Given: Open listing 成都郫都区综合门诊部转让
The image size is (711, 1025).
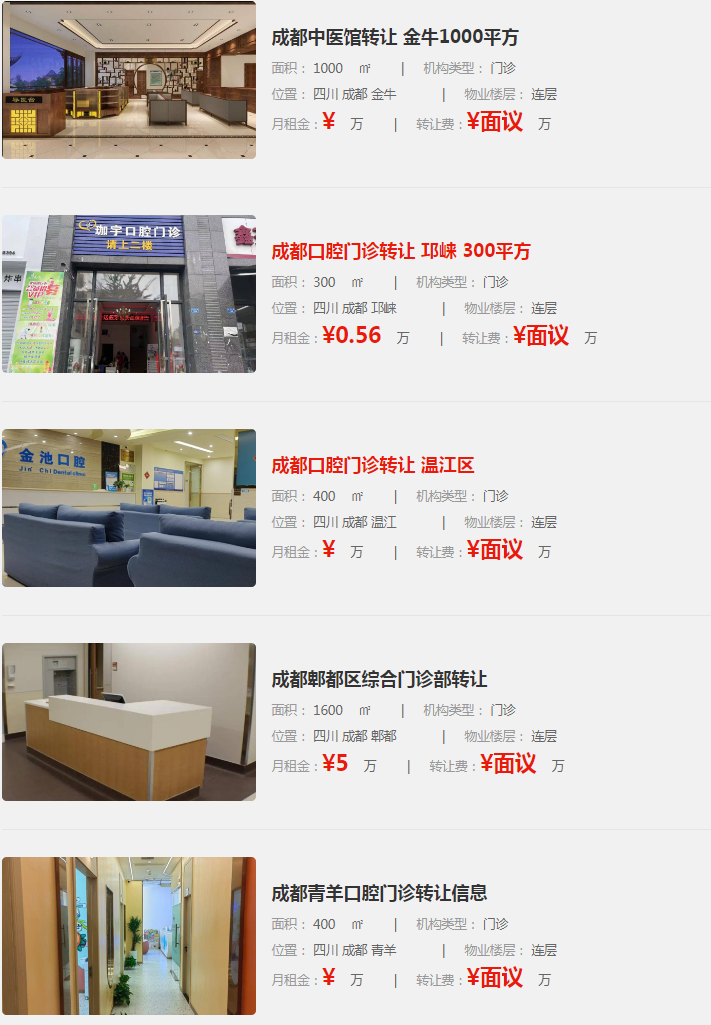Looking at the screenshot, I should point(379,679).
